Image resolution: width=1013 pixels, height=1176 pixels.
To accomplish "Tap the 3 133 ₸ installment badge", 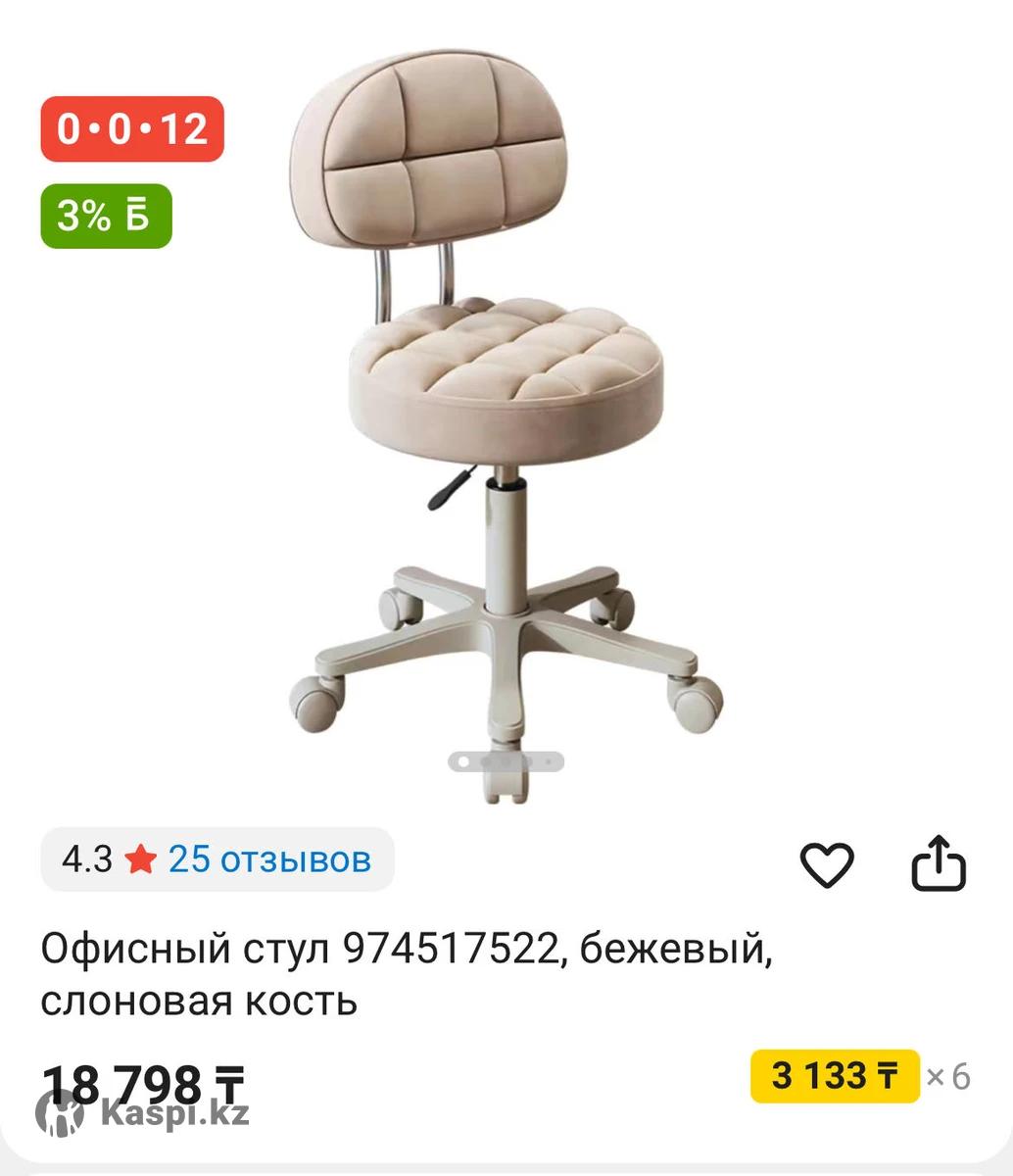I will [835, 1076].
